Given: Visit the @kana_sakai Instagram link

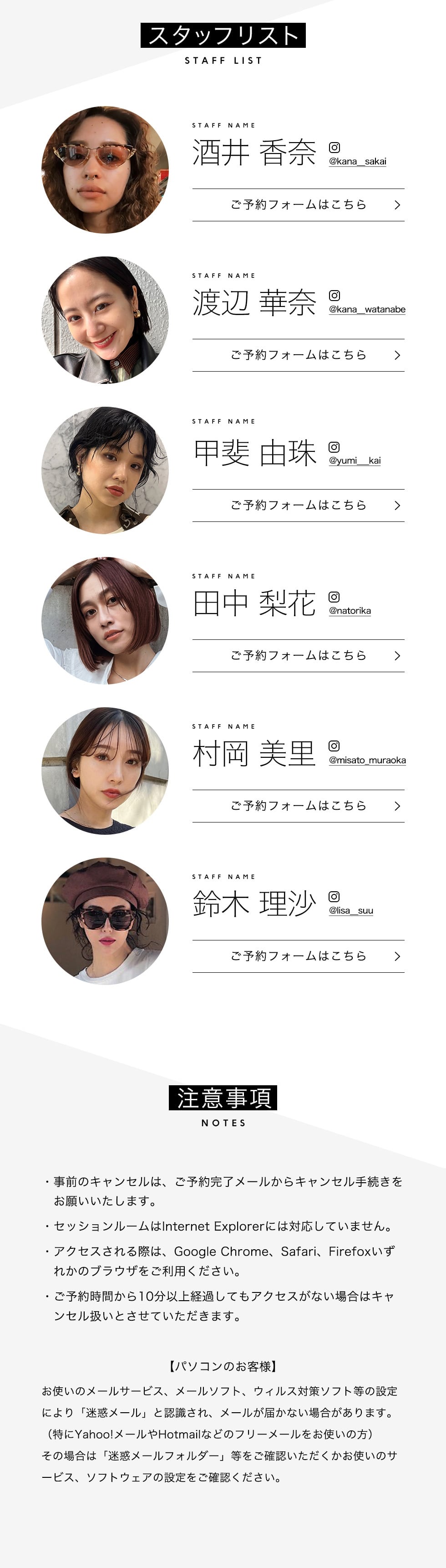Looking at the screenshot, I should (x=357, y=161).
